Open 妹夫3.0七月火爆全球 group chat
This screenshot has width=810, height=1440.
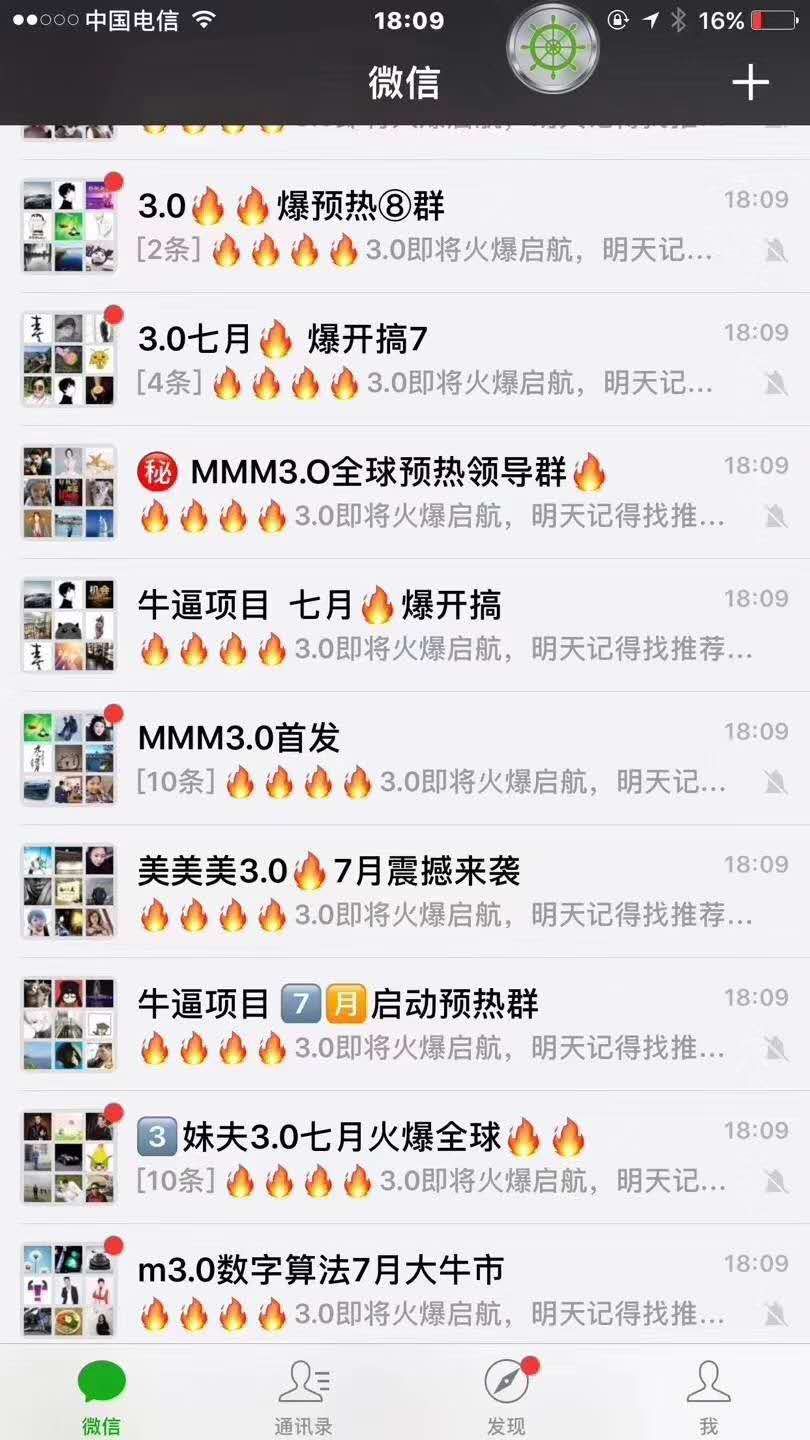point(405,1157)
